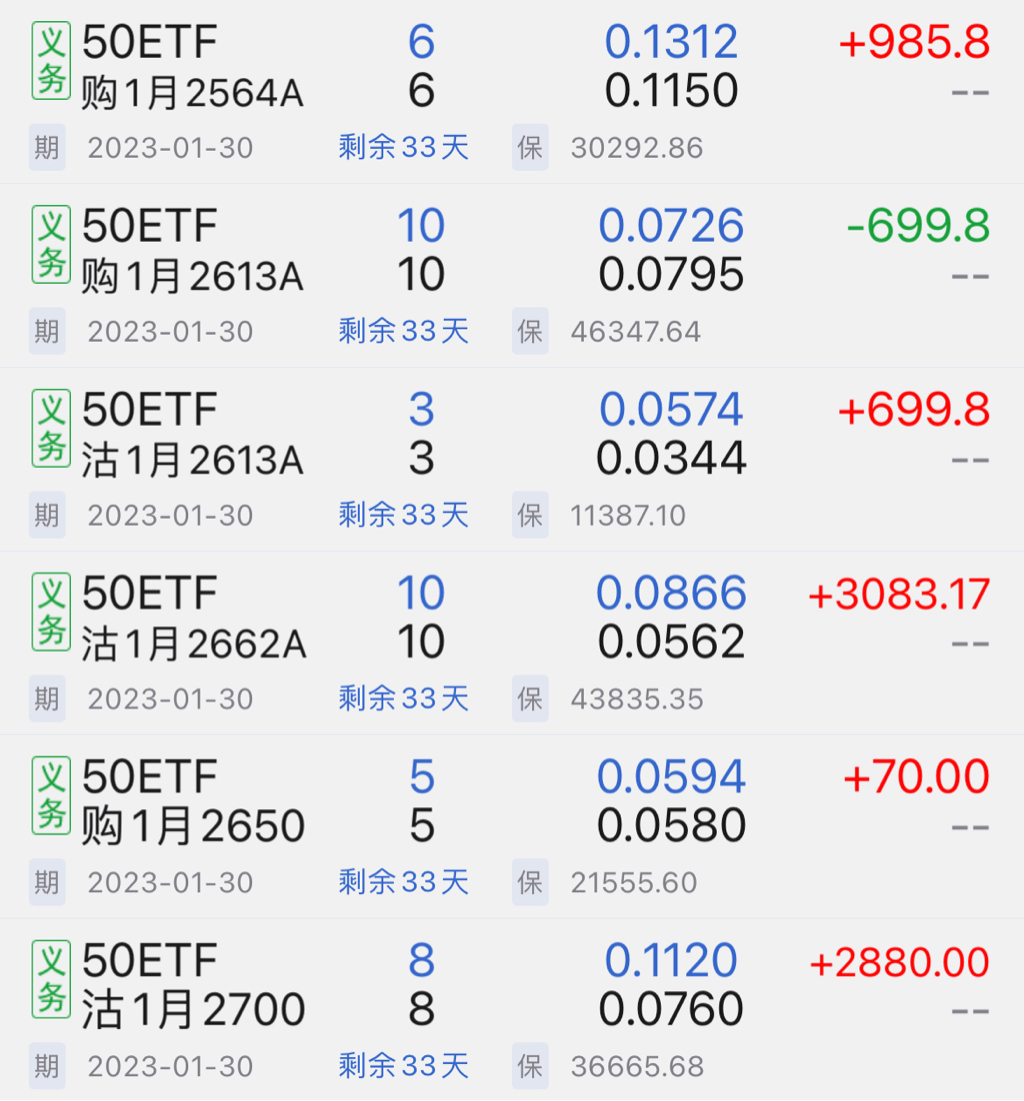
Task: Open the 50ETF 购1月2564A position
Action: [x=193, y=68]
